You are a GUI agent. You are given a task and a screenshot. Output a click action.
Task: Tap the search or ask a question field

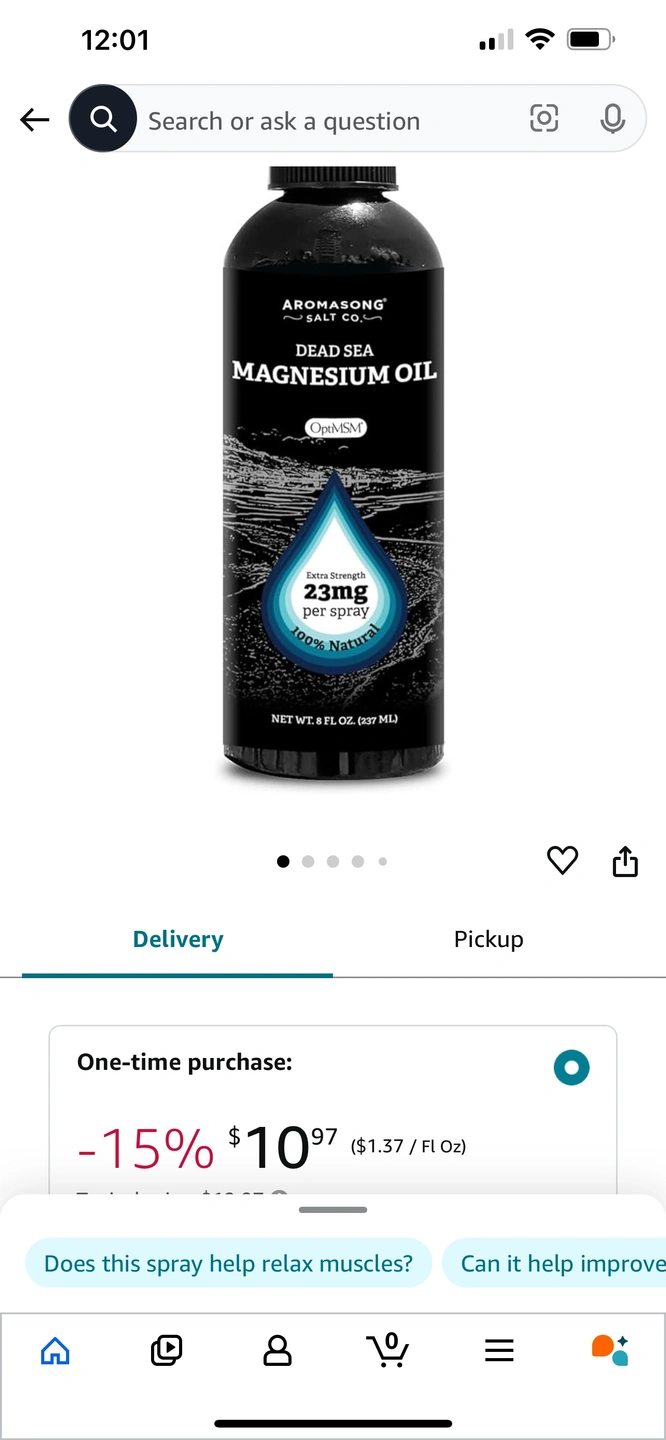320,121
